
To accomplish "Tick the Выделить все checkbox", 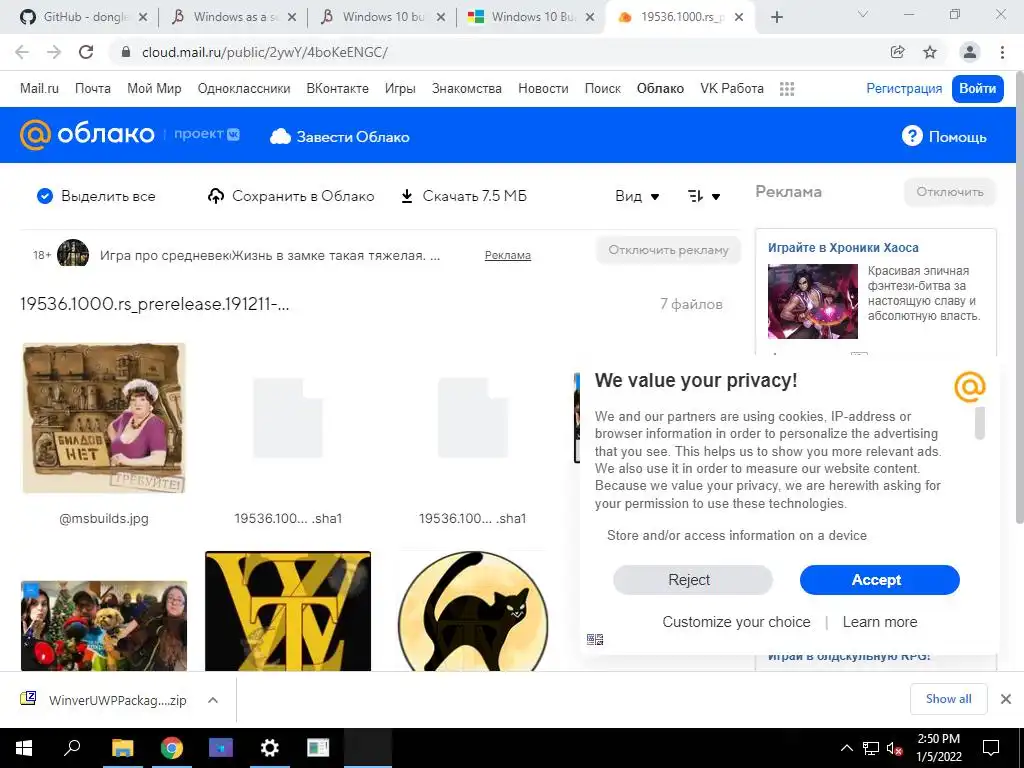I will [x=45, y=196].
